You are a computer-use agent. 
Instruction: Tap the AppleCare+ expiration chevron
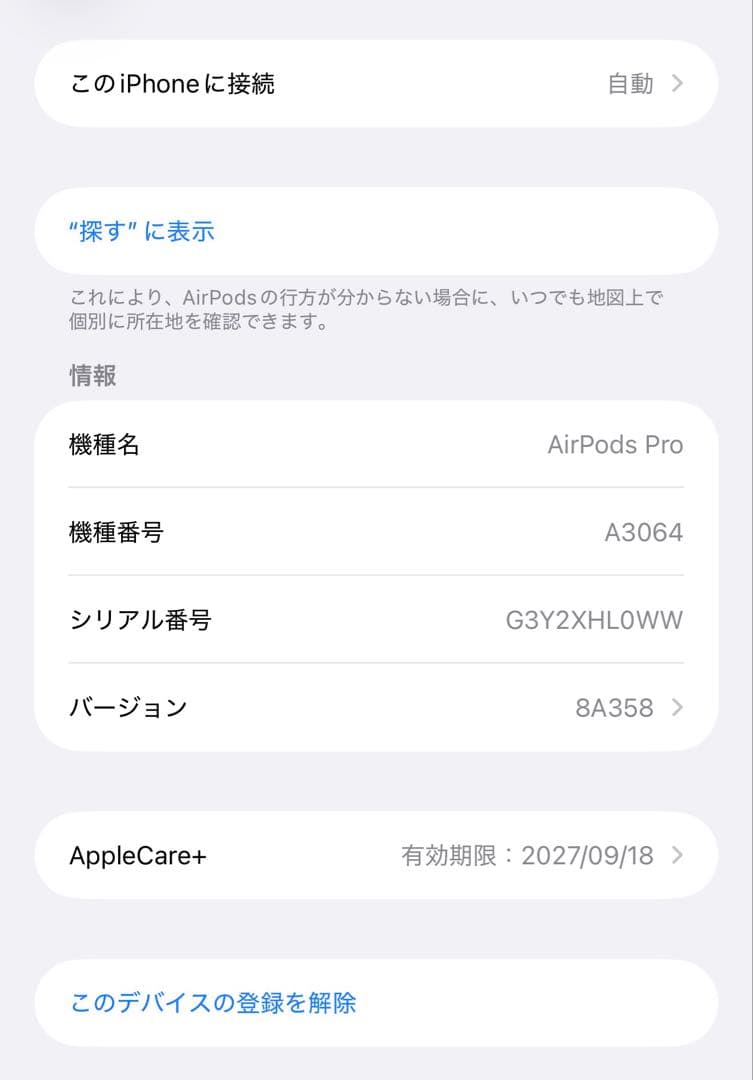coord(678,856)
